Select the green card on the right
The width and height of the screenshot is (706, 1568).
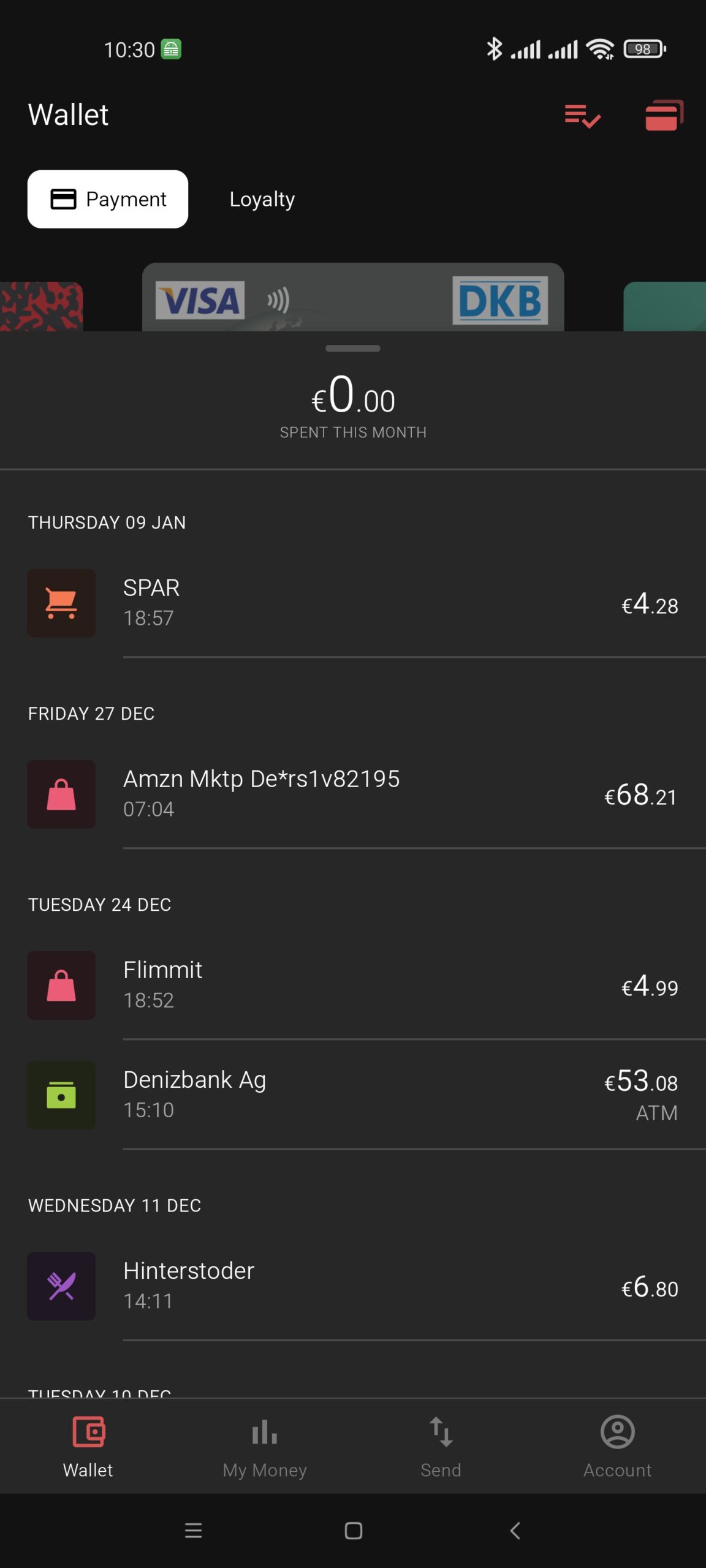[665, 306]
